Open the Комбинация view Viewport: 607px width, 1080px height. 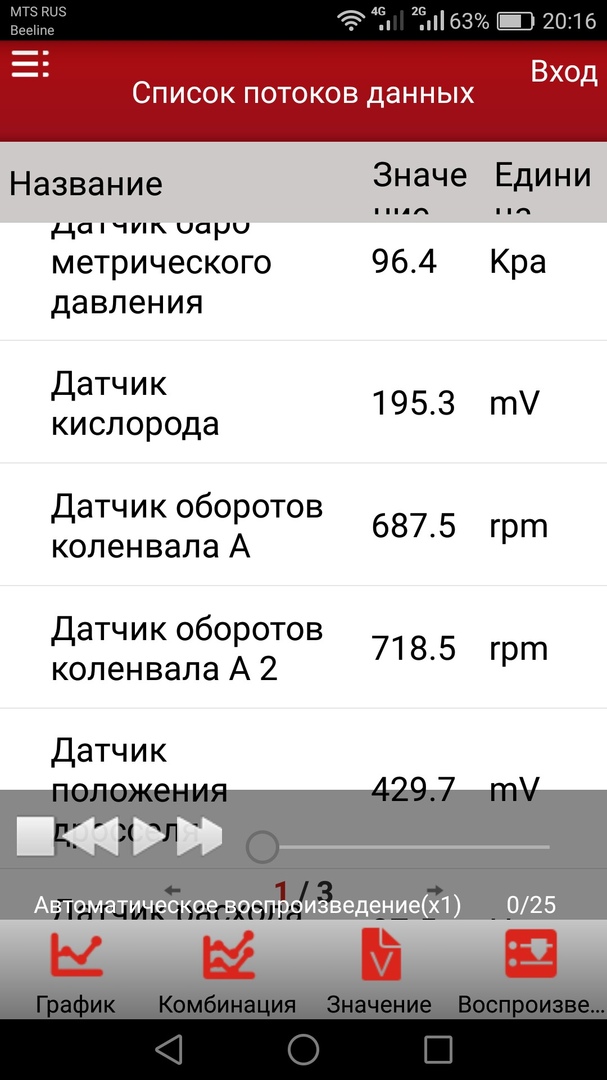click(228, 972)
